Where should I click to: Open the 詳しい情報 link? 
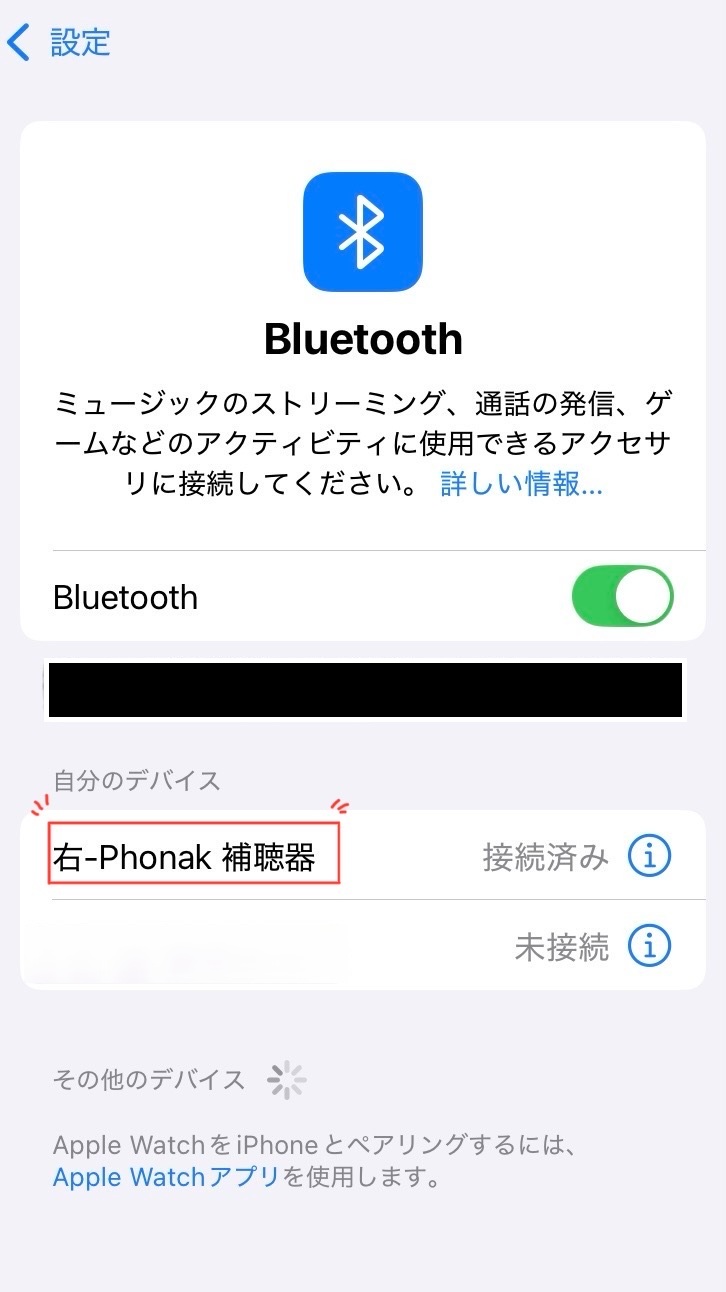(x=521, y=485)
